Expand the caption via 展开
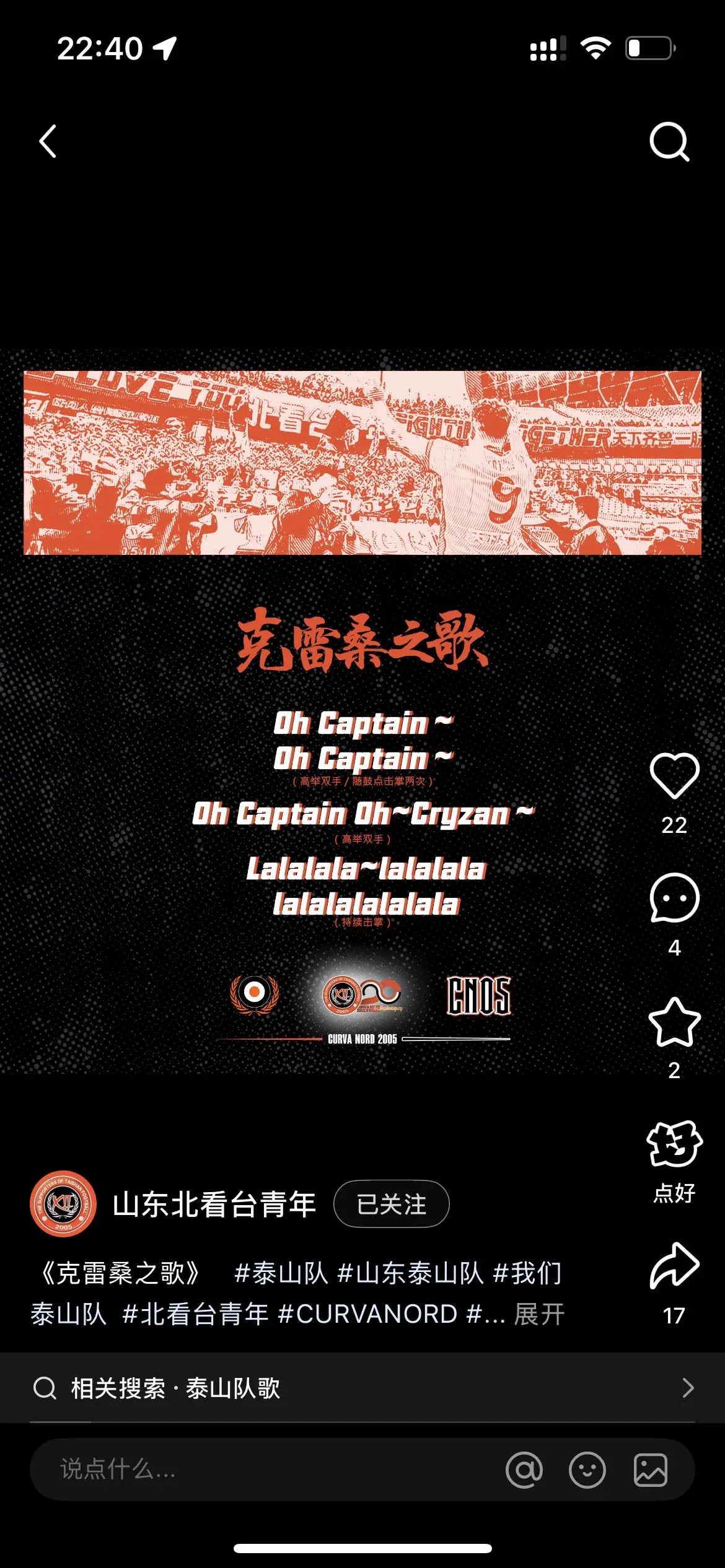 click(x=539, y=1314)
